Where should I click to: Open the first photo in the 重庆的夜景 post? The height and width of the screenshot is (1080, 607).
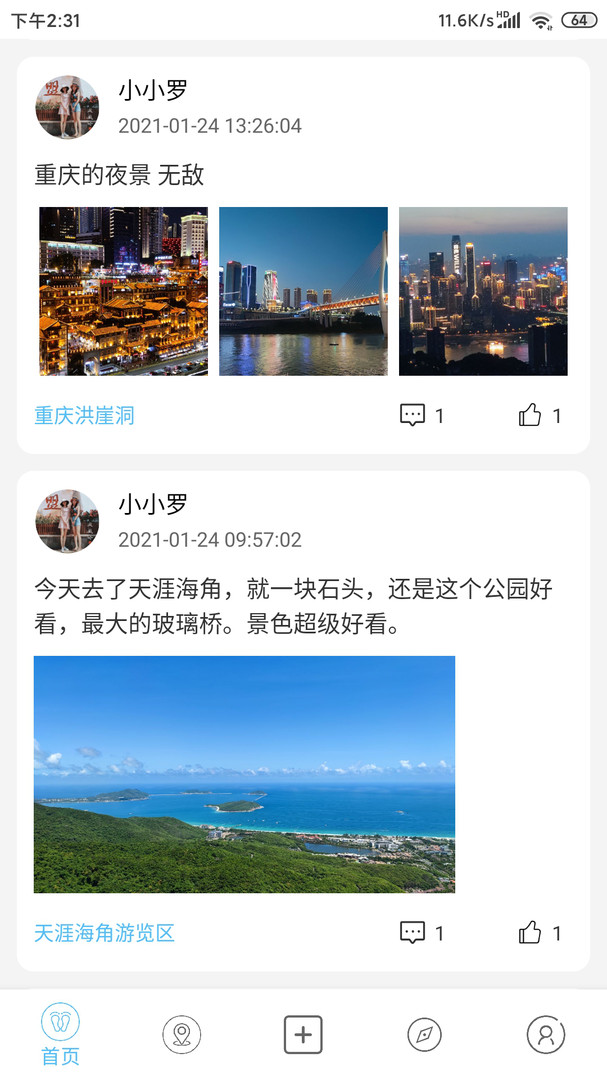coord(123,291)
